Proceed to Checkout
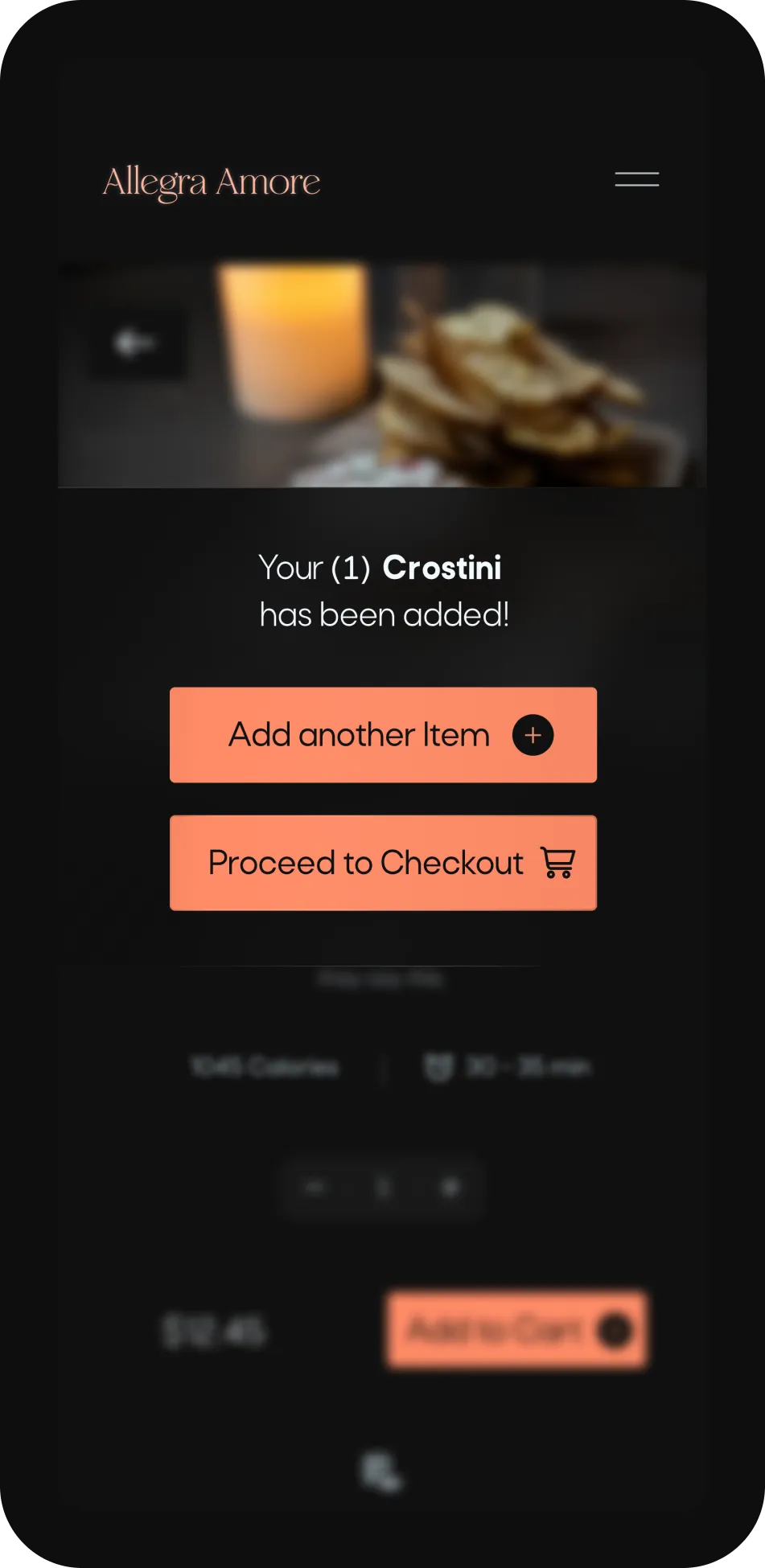765x1568 pixels. [383, 863]
